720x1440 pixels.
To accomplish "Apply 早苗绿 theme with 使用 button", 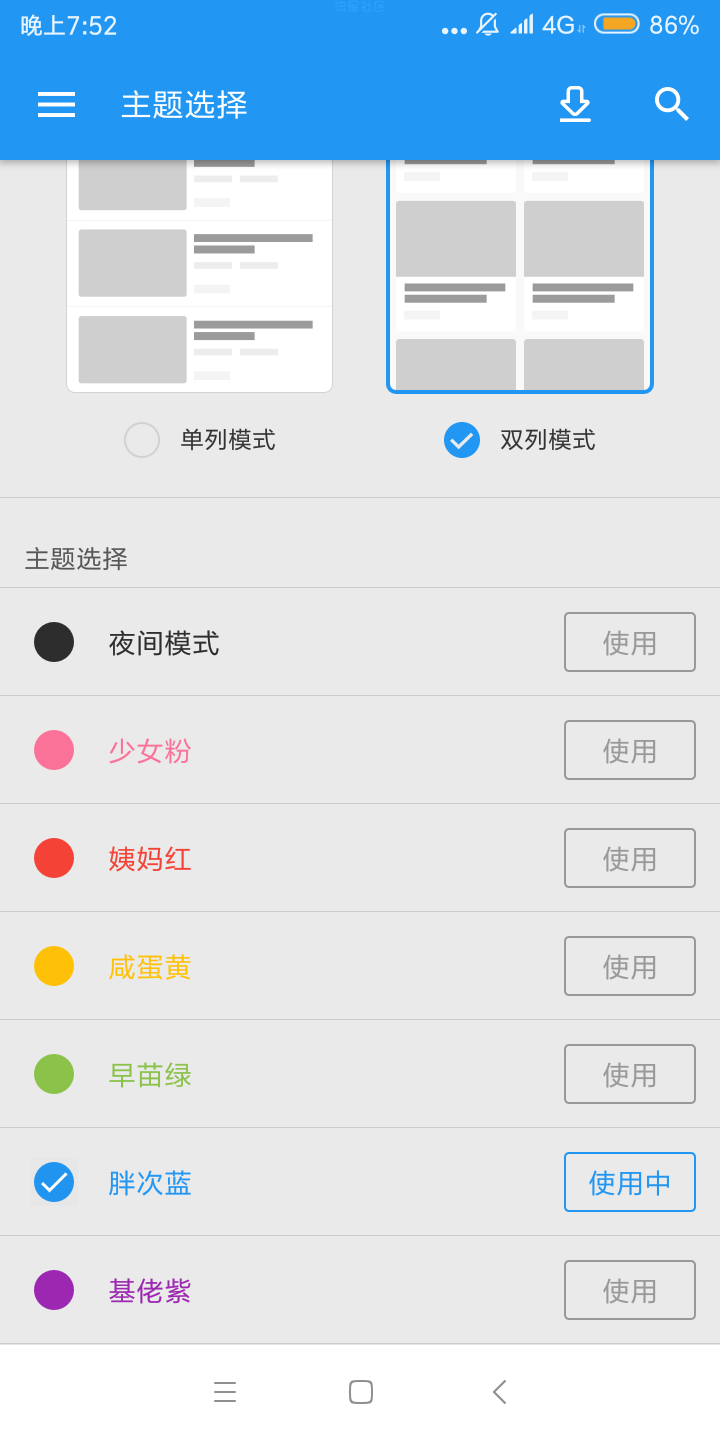I will point(630,1074).
